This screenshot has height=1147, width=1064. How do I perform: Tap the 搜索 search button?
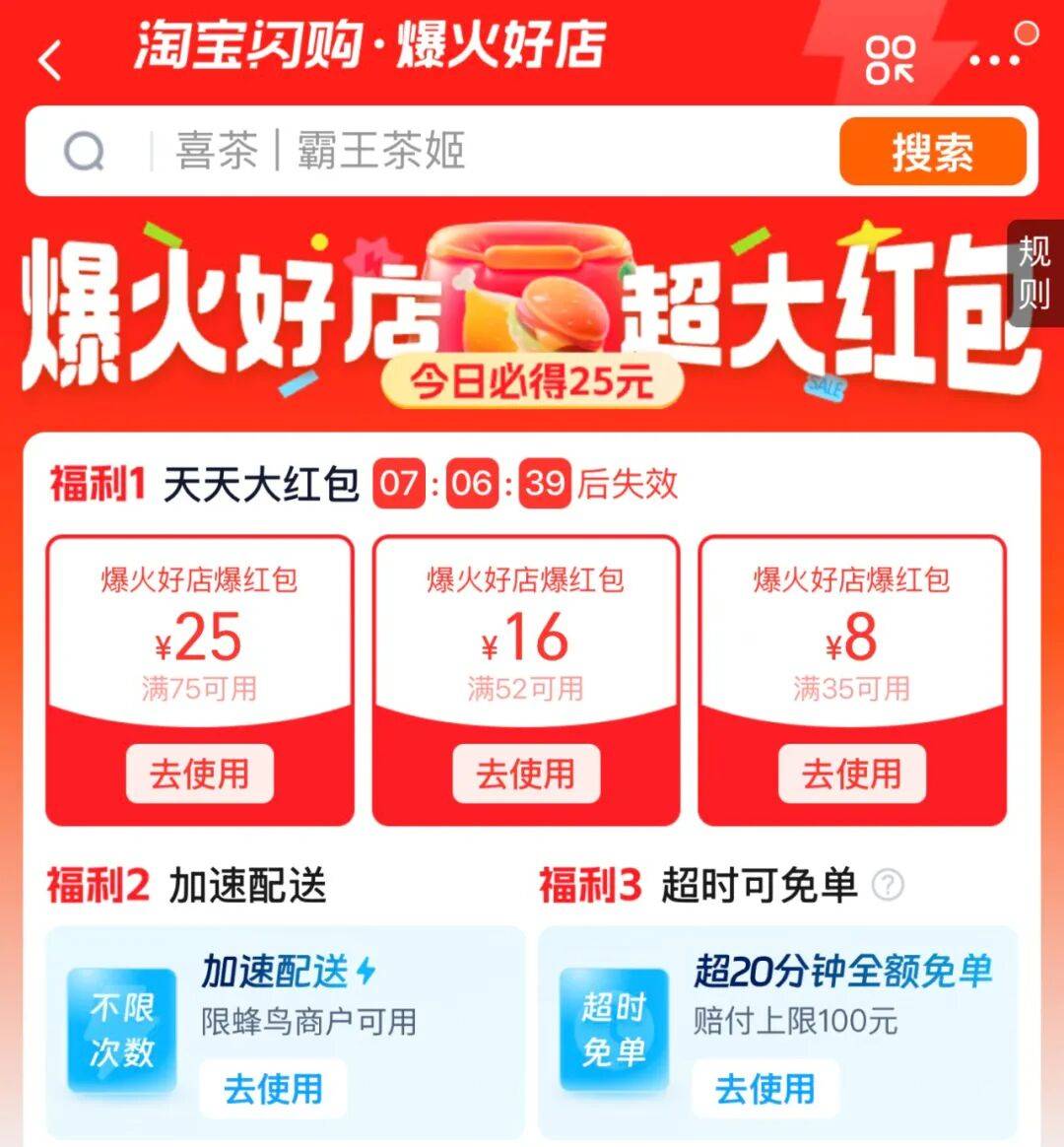(932, 152)
